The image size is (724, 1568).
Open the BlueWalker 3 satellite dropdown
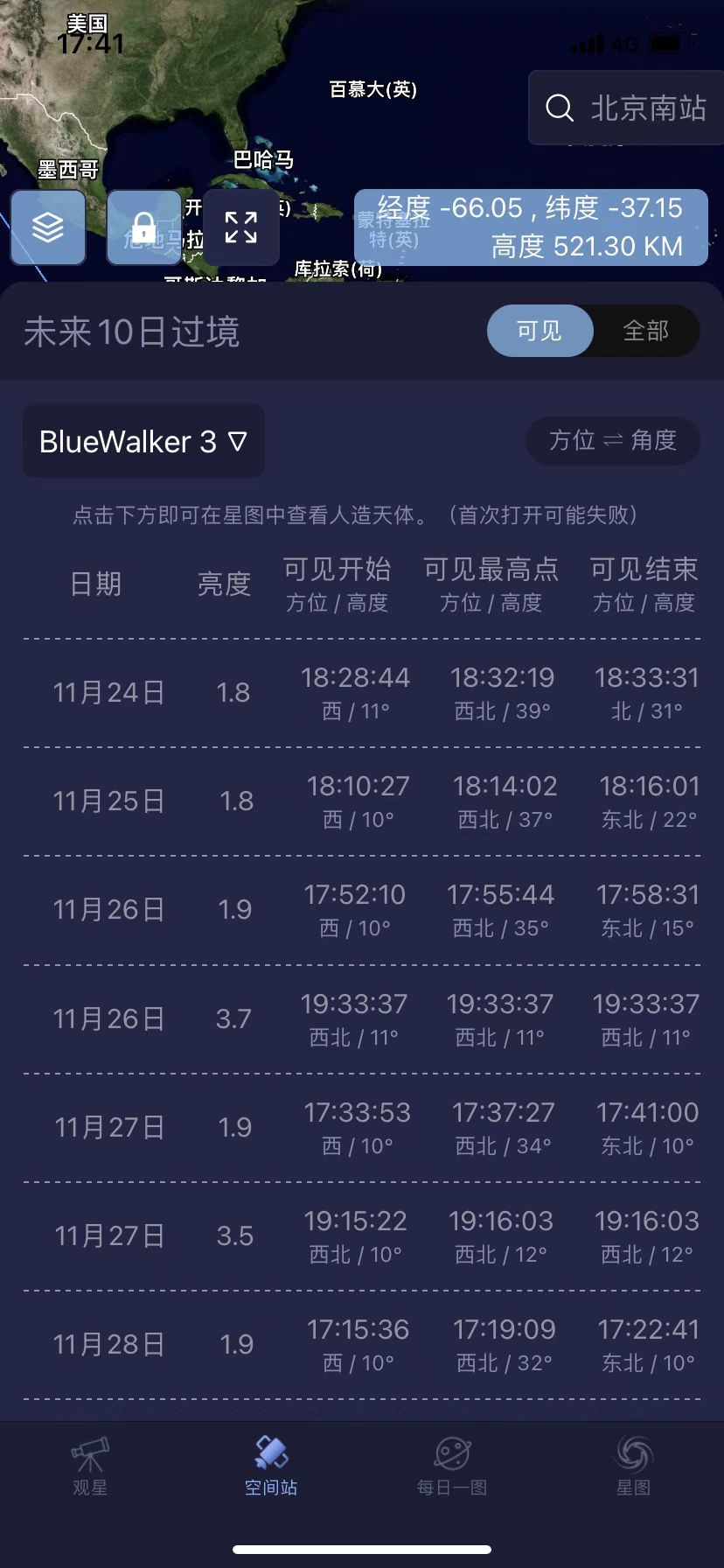pos(143,441)
